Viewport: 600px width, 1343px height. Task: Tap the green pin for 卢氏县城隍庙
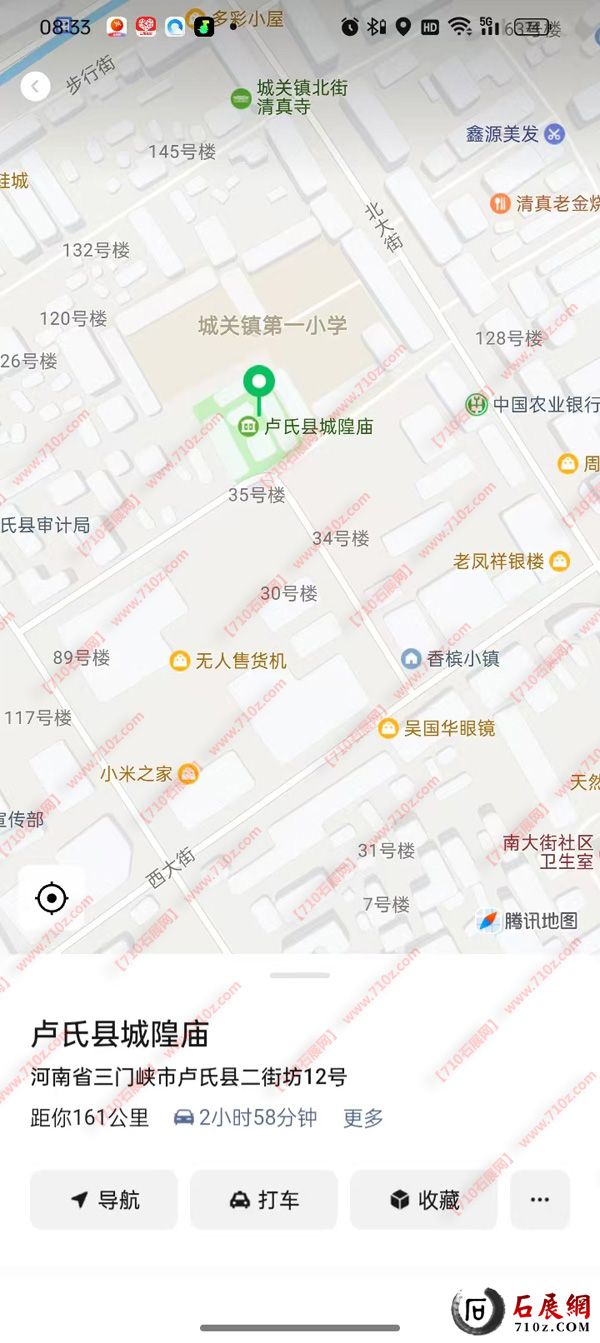click(x=259, y=384)
